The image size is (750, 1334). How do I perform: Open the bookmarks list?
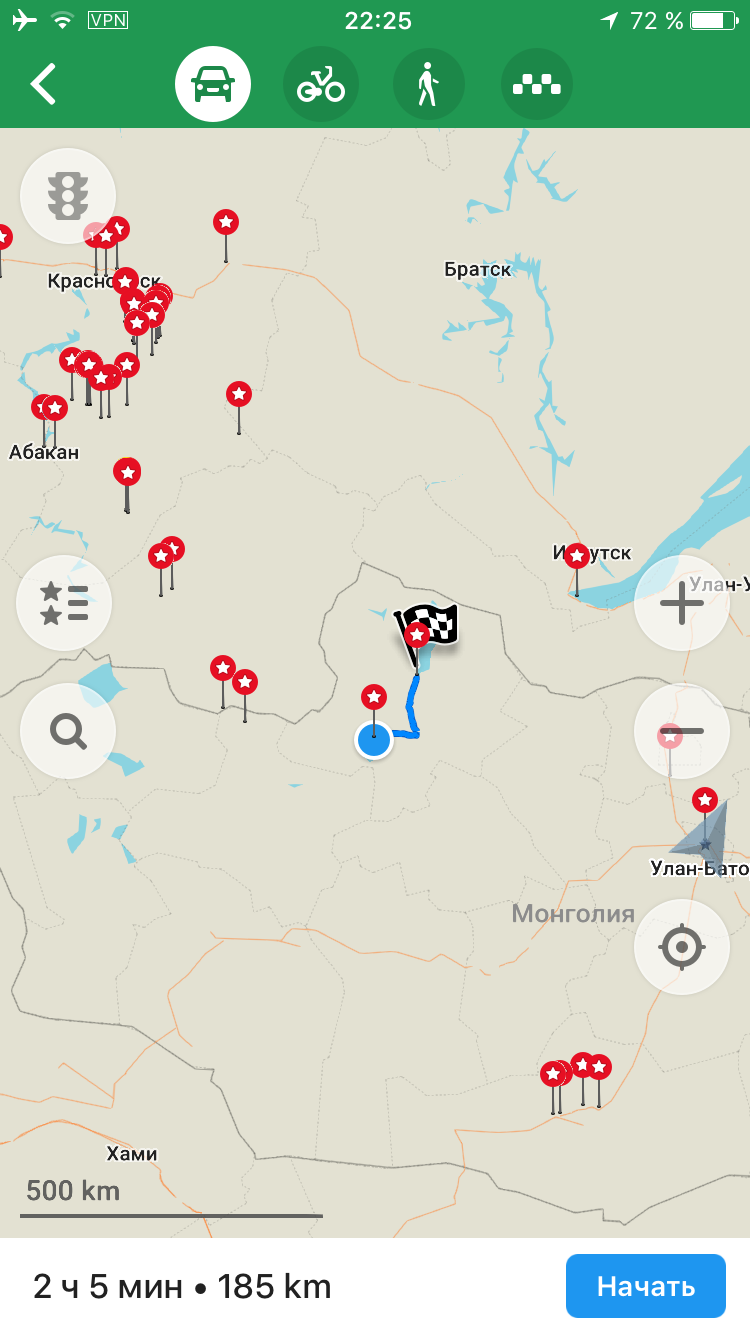pyautogui.click(x=64, y=603)
